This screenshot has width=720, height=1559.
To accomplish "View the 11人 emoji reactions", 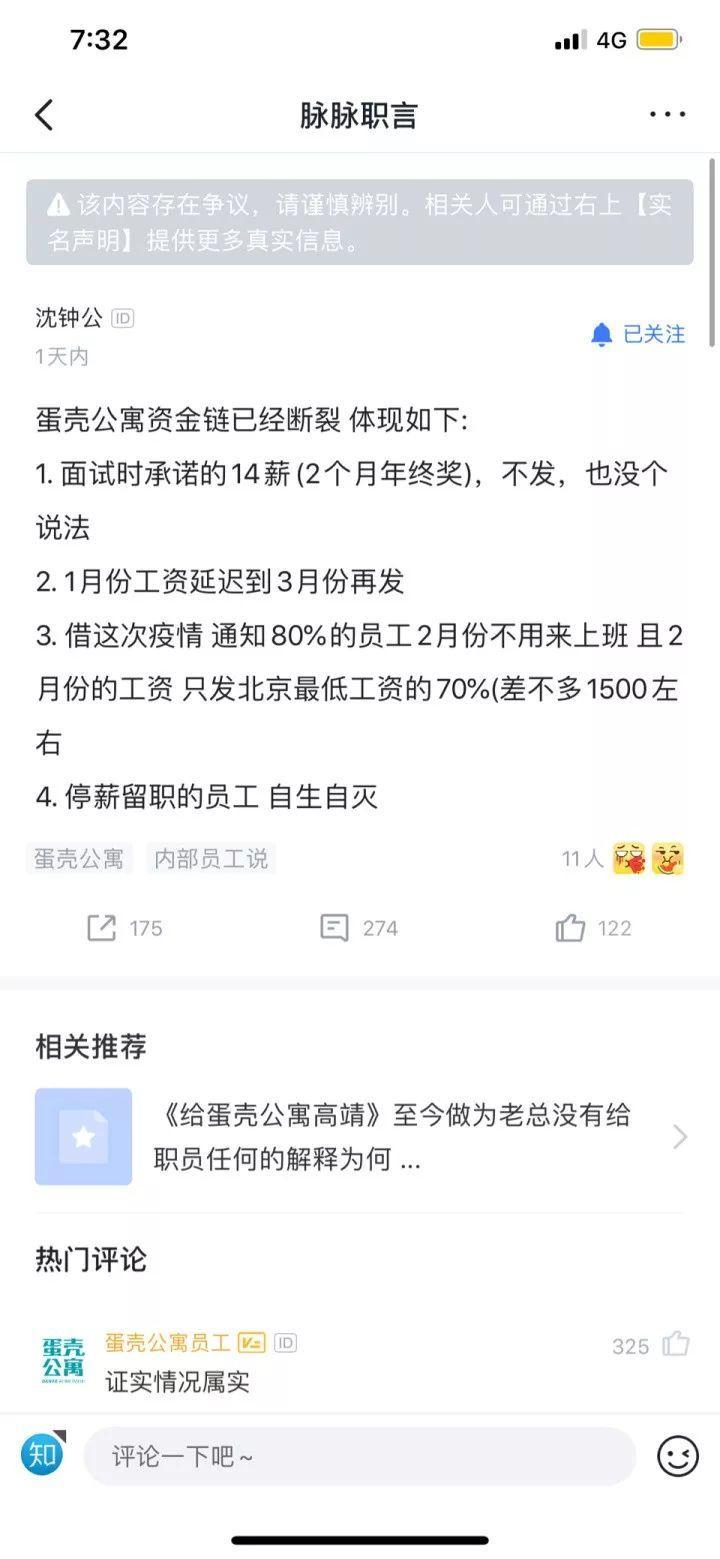I will [x=622, y=858].
